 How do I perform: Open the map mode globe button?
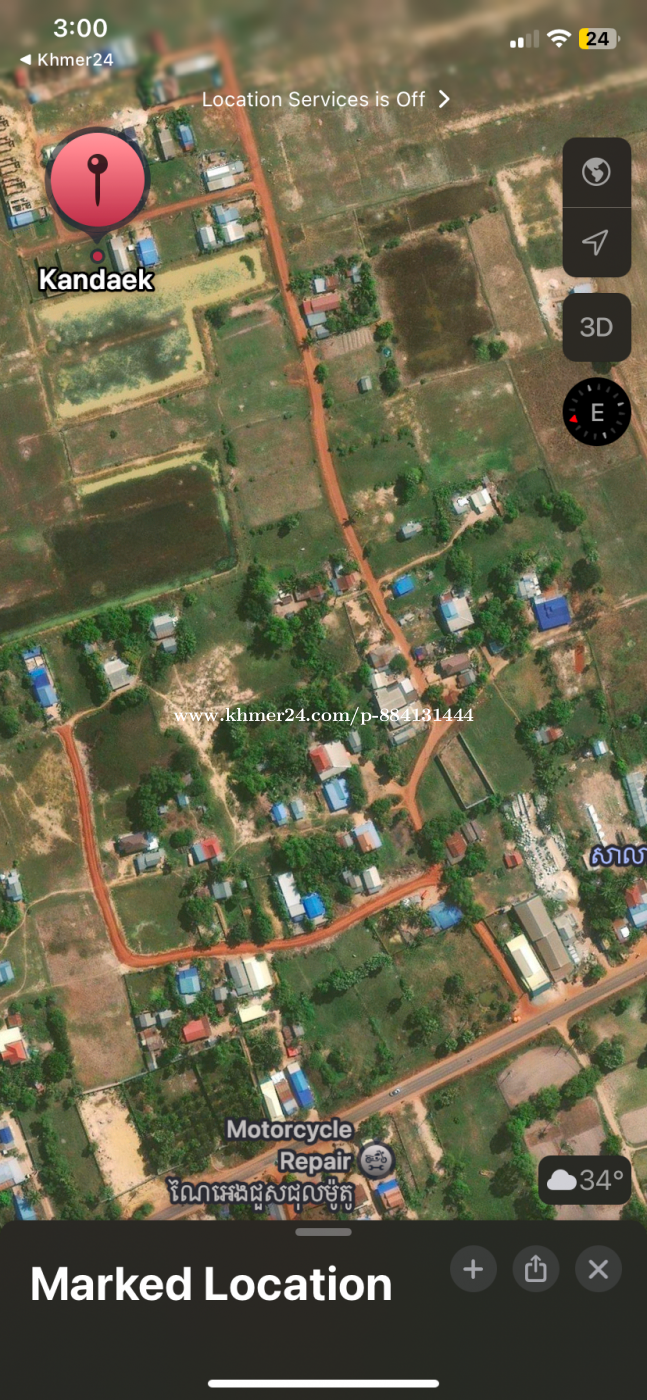pyautogui.click(x=597, y=172)
